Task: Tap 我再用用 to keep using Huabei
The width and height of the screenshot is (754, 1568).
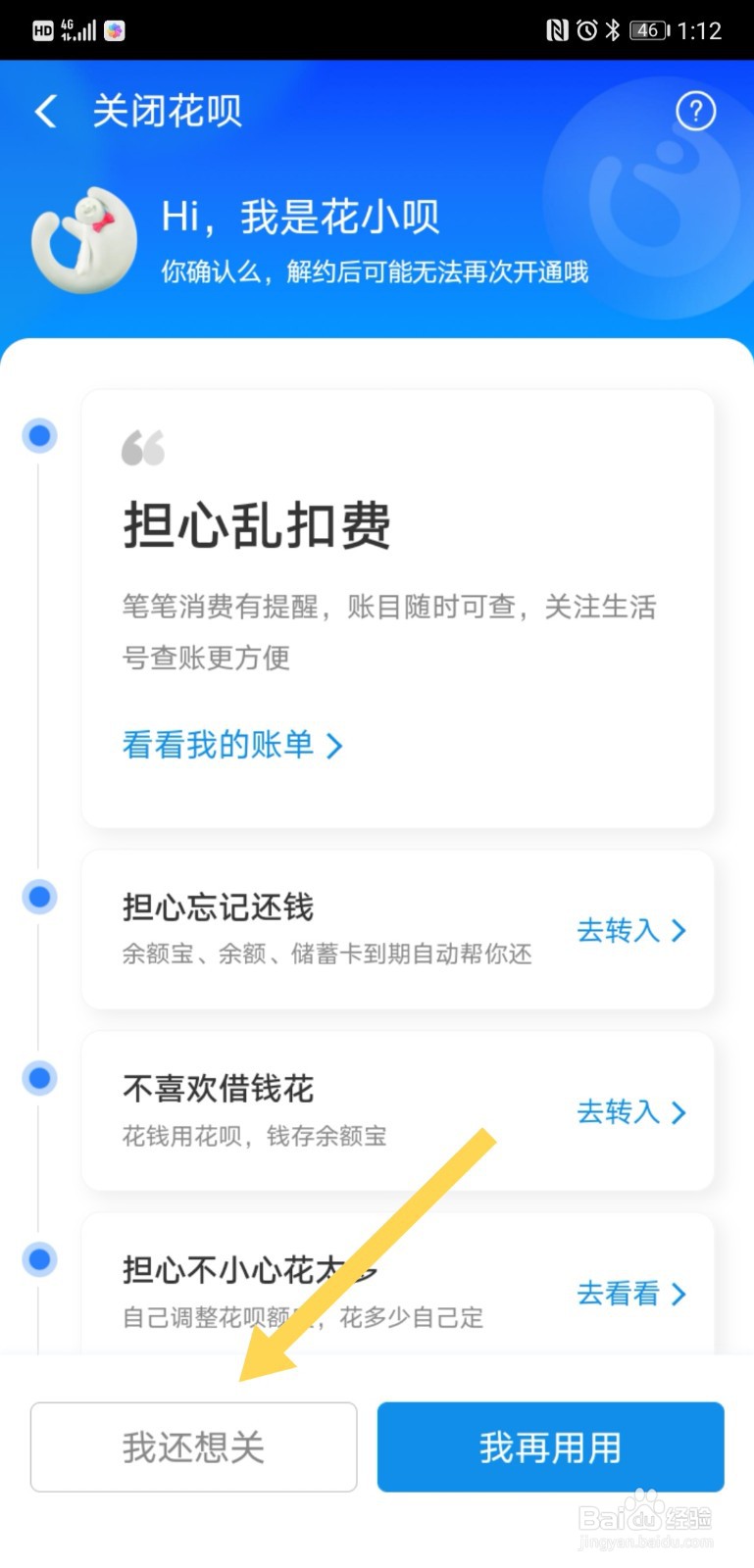Action: (549, 1445)
